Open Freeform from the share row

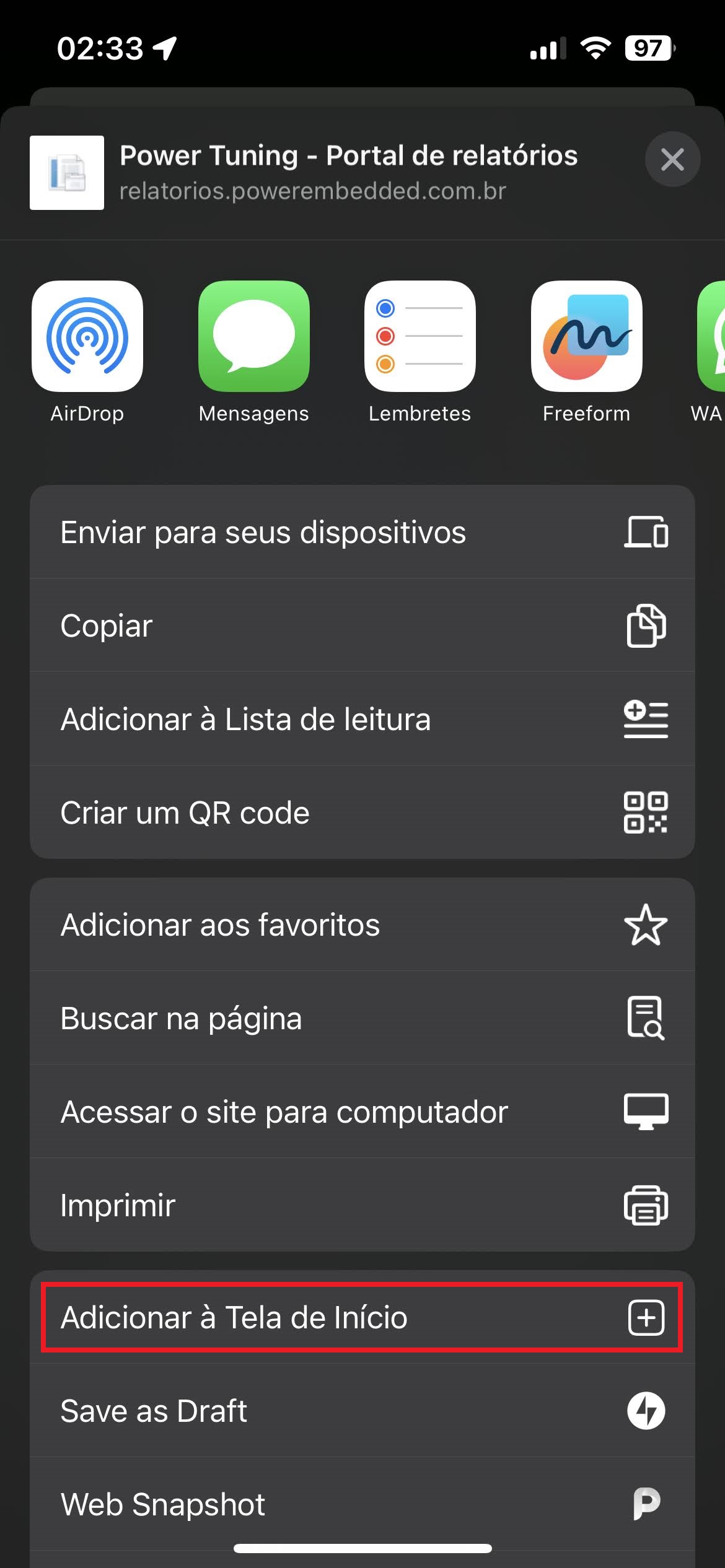click(x=586, y=336)
